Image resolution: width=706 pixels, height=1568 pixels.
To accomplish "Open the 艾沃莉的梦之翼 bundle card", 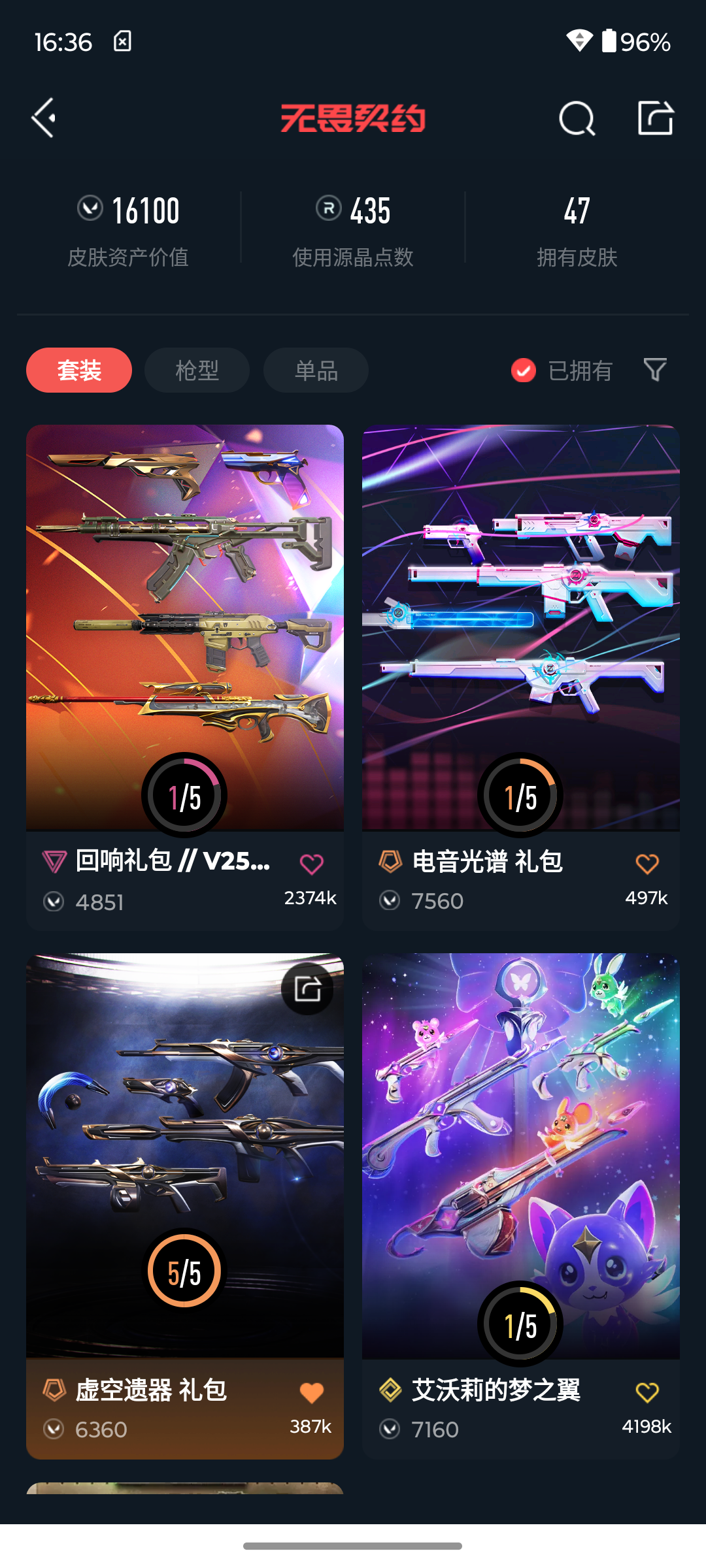I will coord(521,1206).
